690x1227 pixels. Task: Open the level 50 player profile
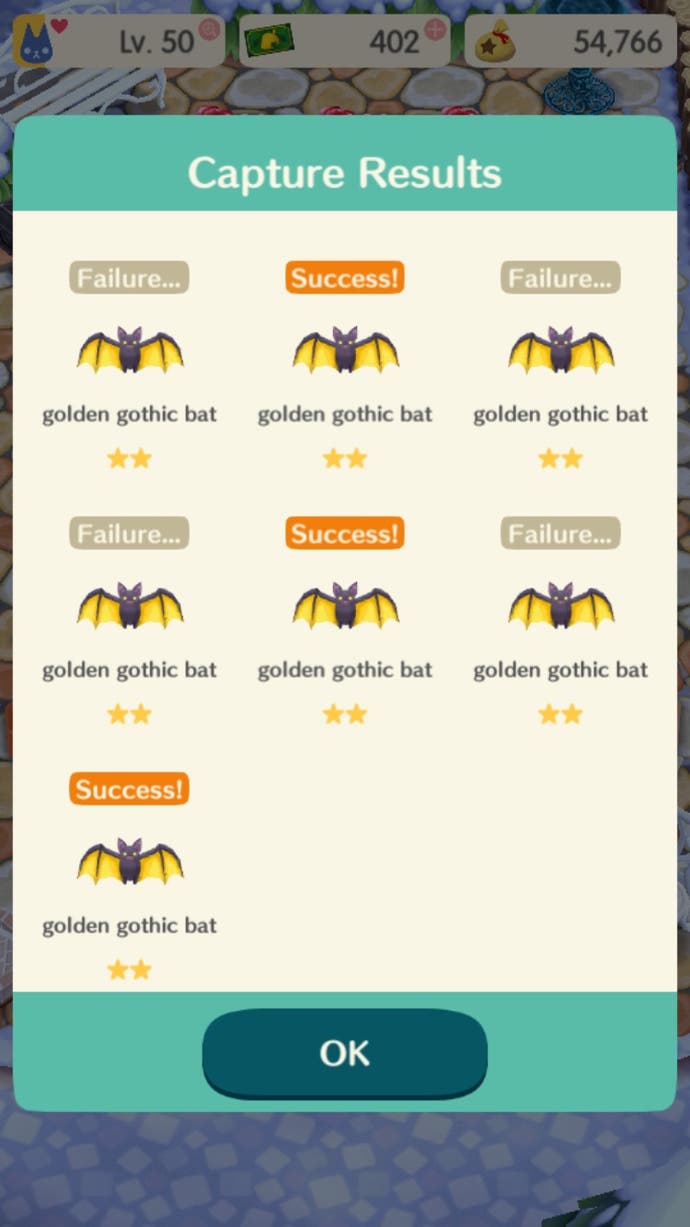coord(118,41)
